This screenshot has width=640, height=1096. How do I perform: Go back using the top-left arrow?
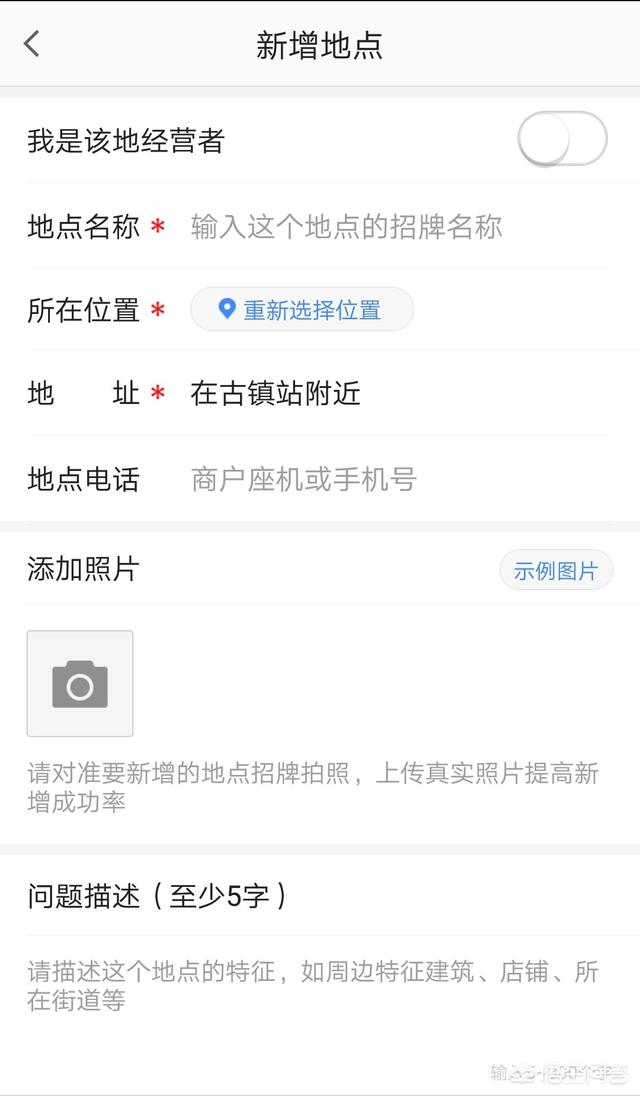pyautogui.click(x=32, y=43)
